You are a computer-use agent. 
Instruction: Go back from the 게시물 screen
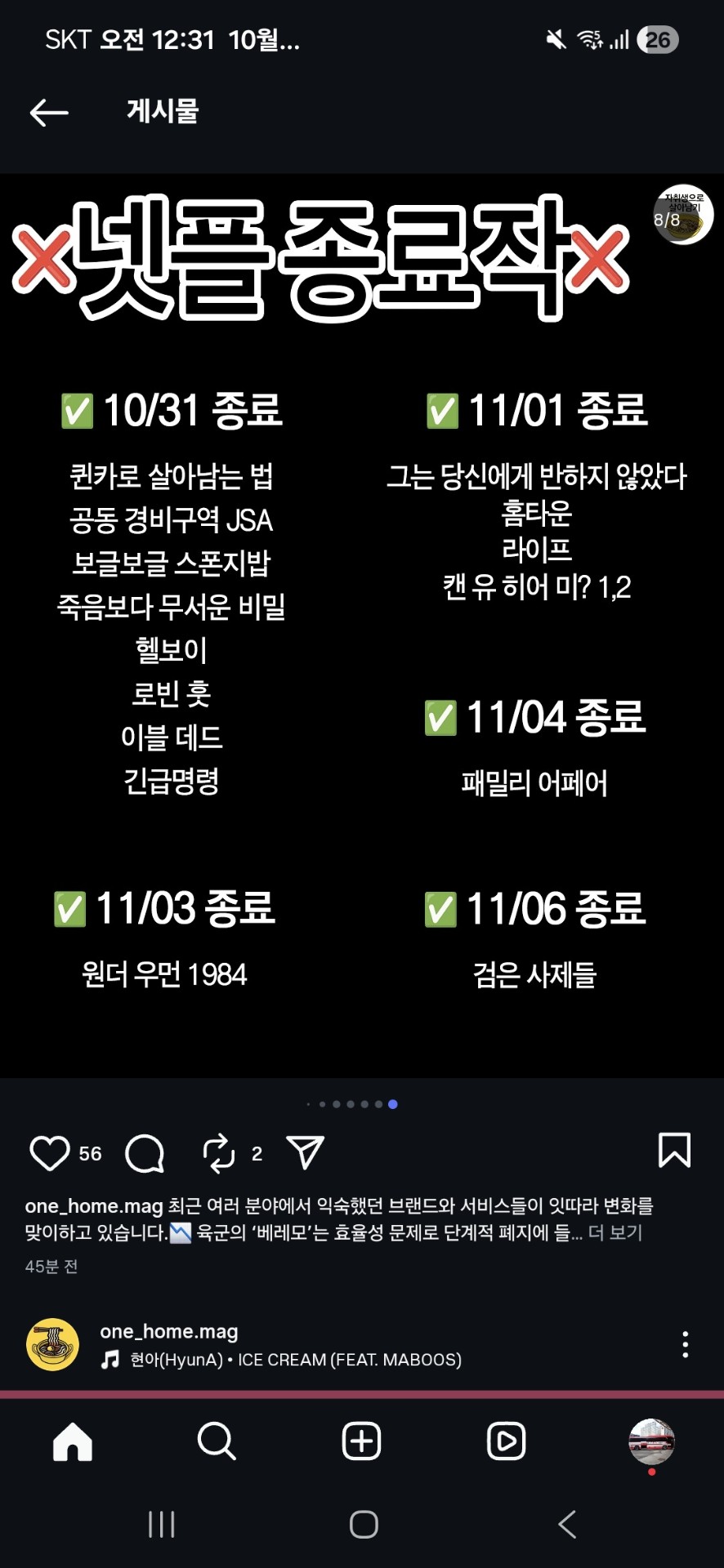pyautogui.click(x=49, y=113)
